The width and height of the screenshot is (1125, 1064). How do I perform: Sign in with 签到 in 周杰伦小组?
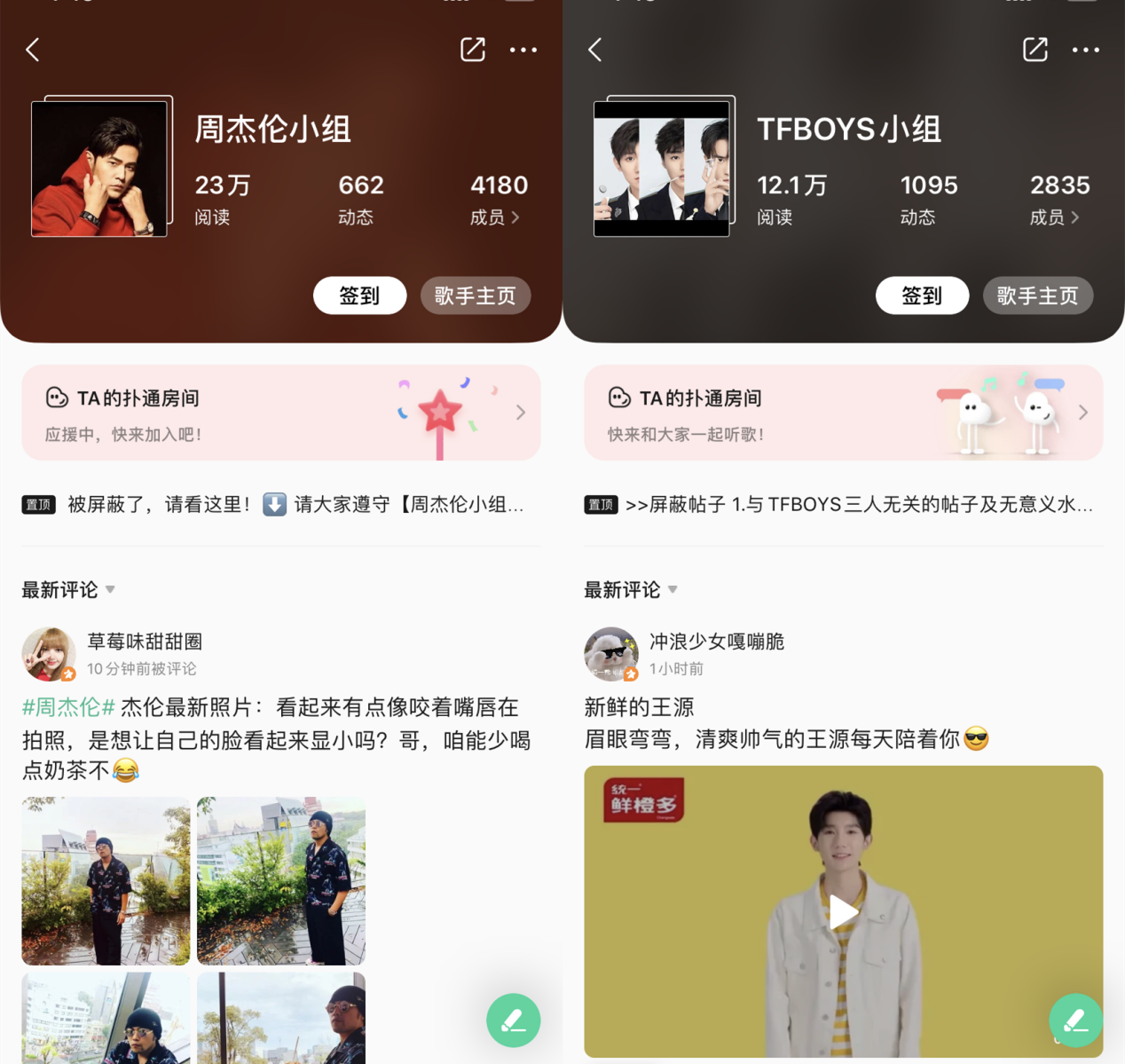(x=359, y=296)
